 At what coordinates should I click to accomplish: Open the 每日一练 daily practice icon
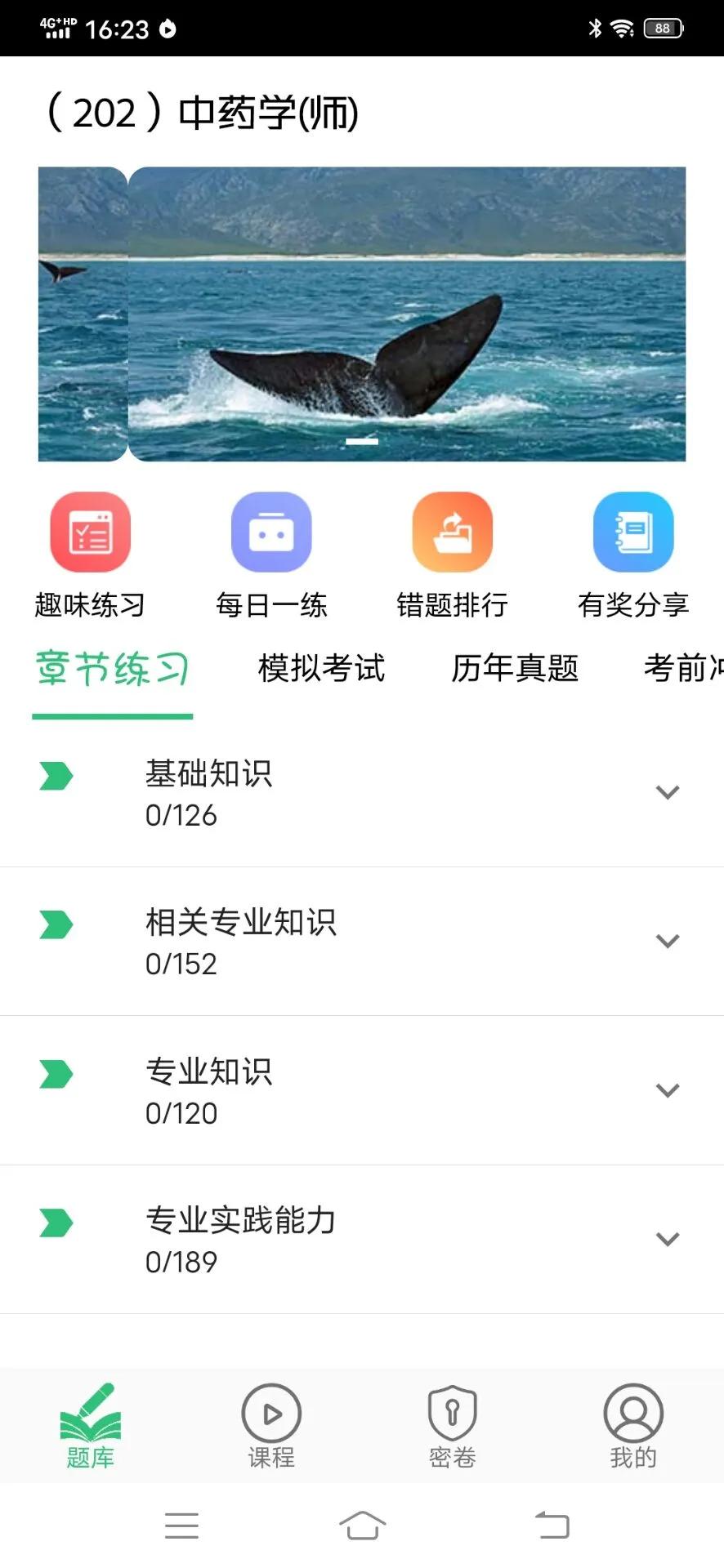click(271, 531)
